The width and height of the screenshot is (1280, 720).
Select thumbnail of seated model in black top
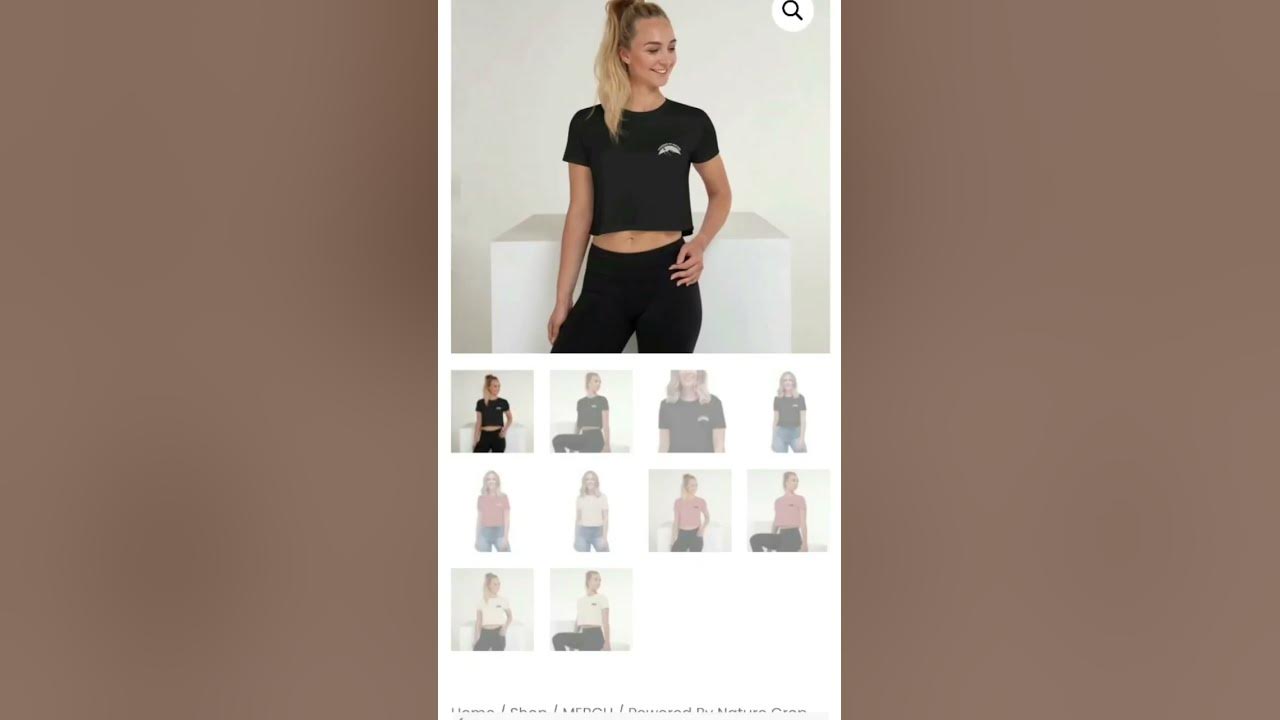click(591, 411)
